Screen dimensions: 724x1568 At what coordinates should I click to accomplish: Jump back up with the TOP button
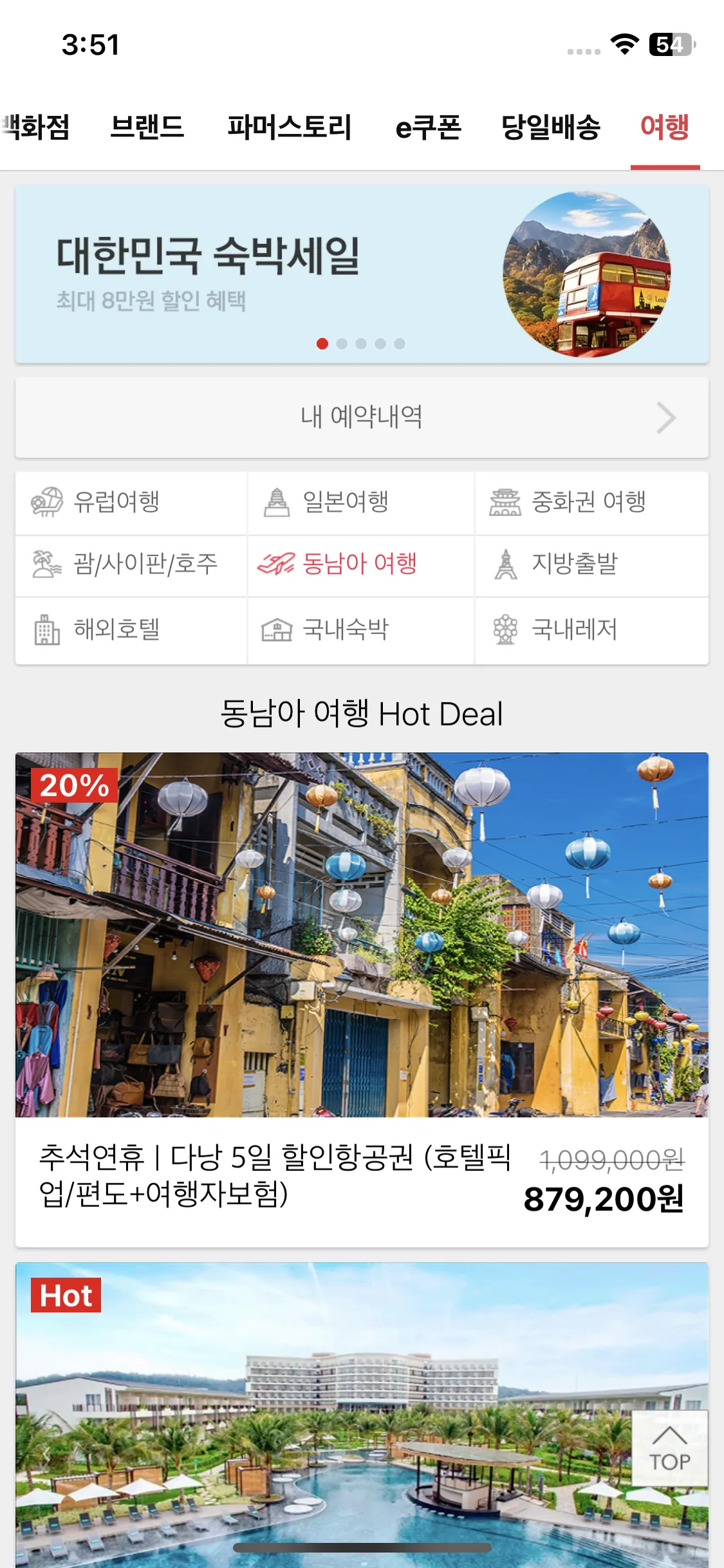point(669,1448)
